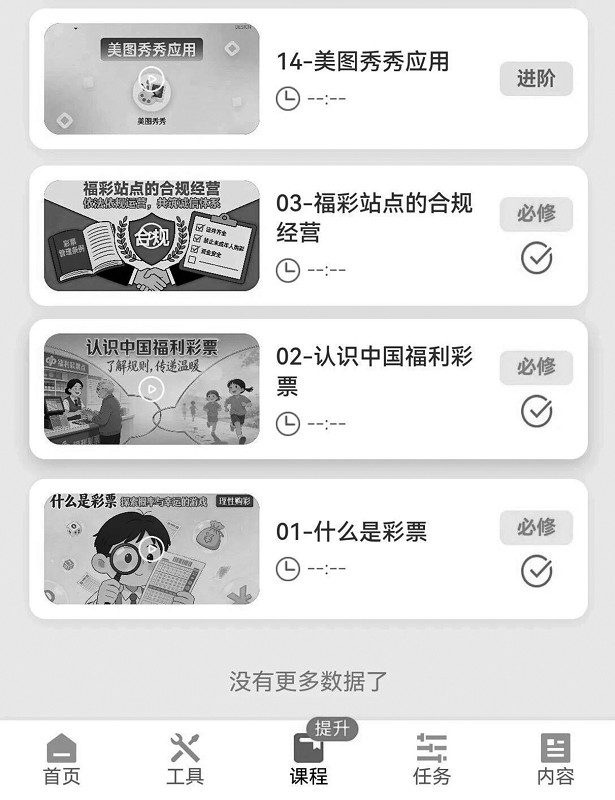Open the 14-美图秀秀应用 course card
Image resolution: width=615 pixels, height=800 pixels.
coord(308,79)
